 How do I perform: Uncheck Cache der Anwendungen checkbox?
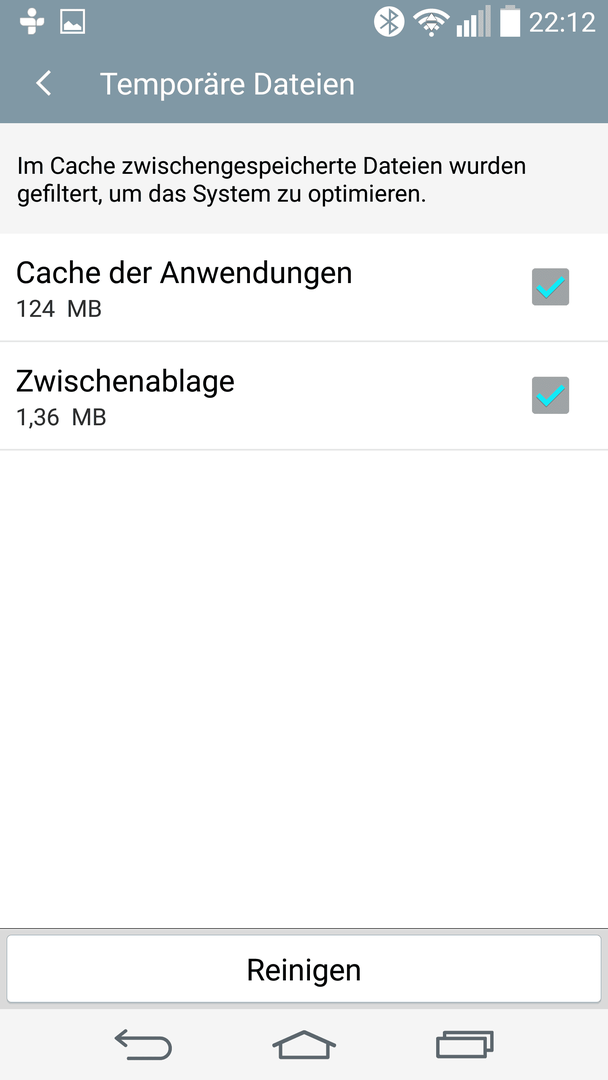pos(550,287)
